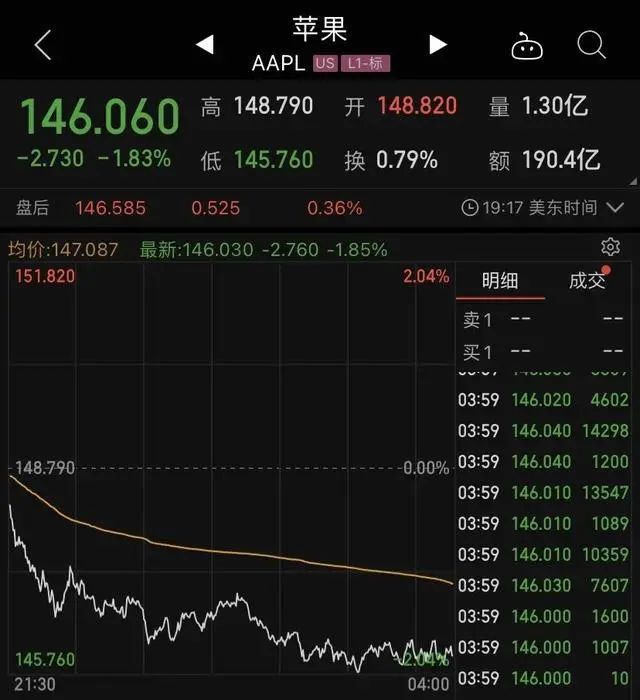The height and width of the screenshot is (700, 640).
Task: Switch to the 成交 tab
Action: coord(587,281)
